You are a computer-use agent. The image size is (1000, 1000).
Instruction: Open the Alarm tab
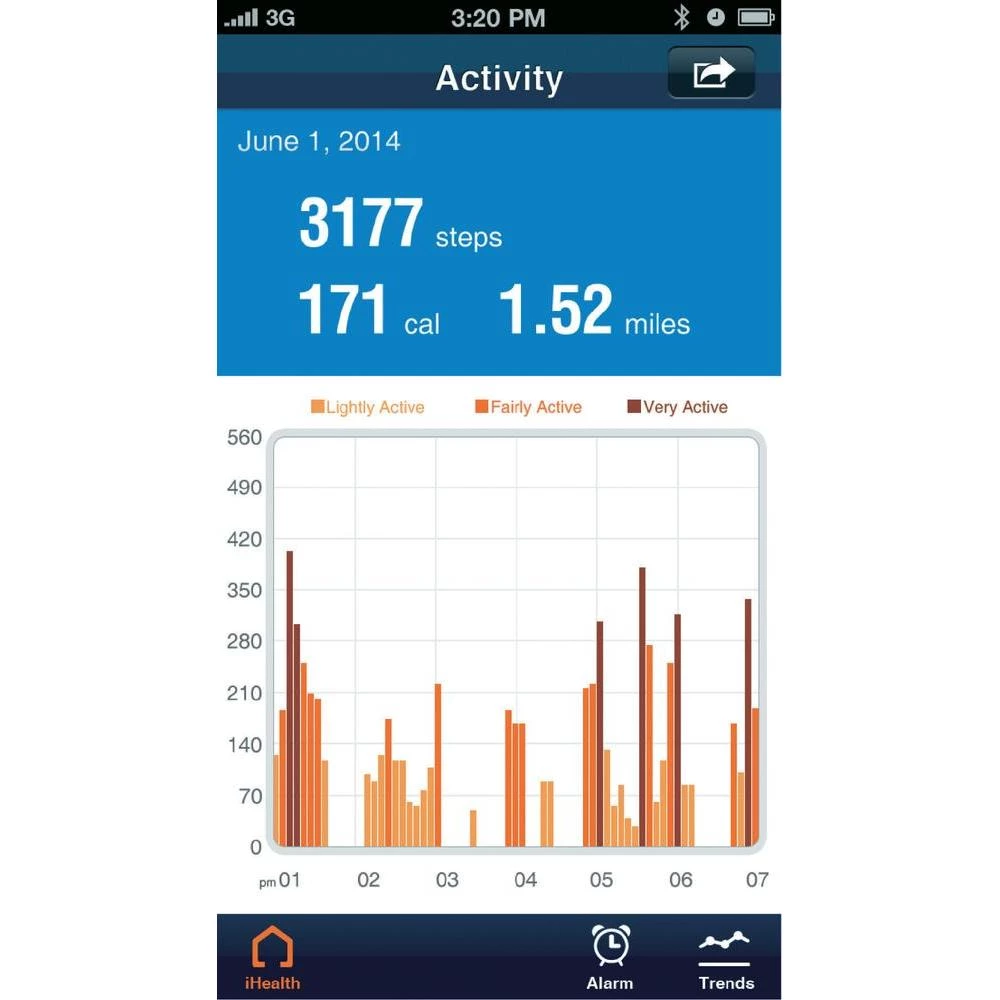[610, 957]
